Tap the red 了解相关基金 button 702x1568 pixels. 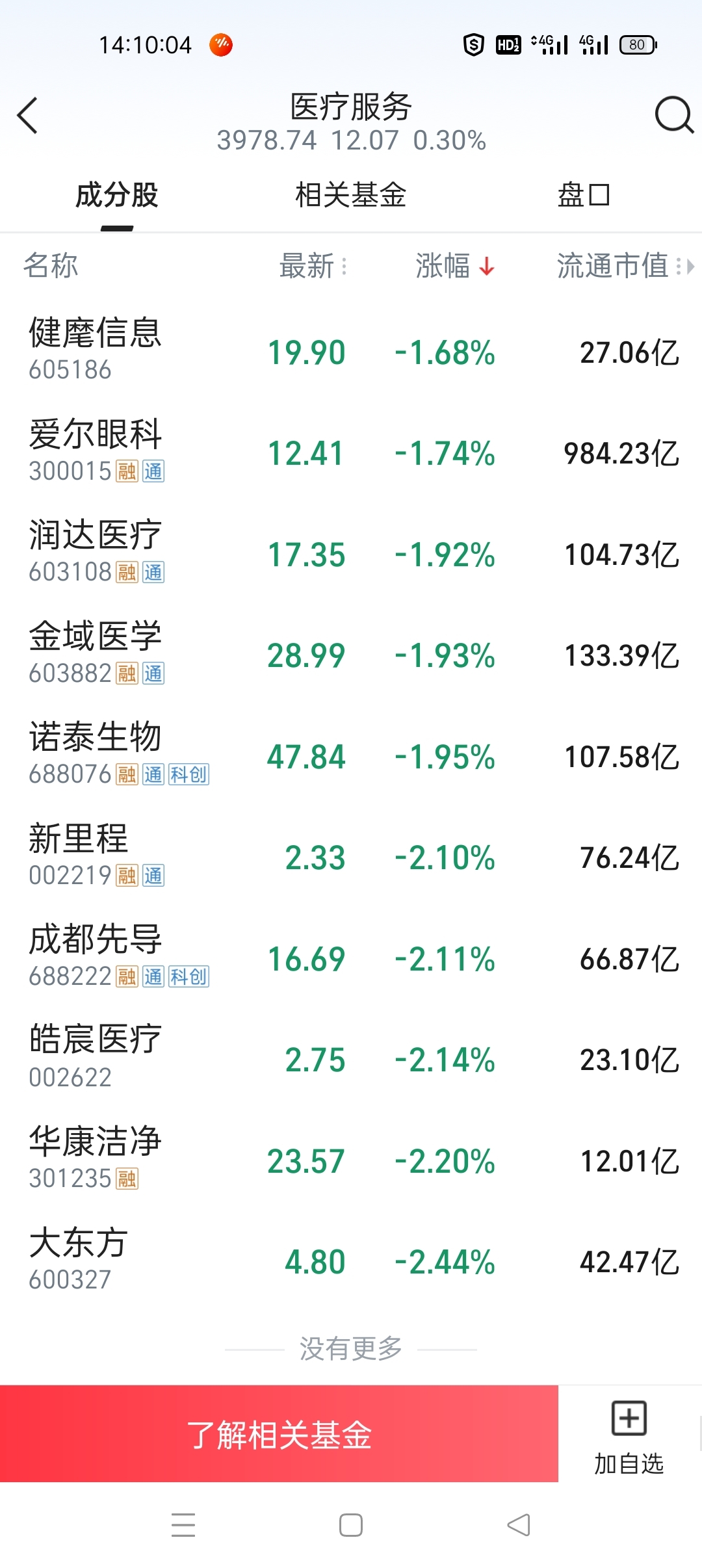click(x=279, y=1434)
